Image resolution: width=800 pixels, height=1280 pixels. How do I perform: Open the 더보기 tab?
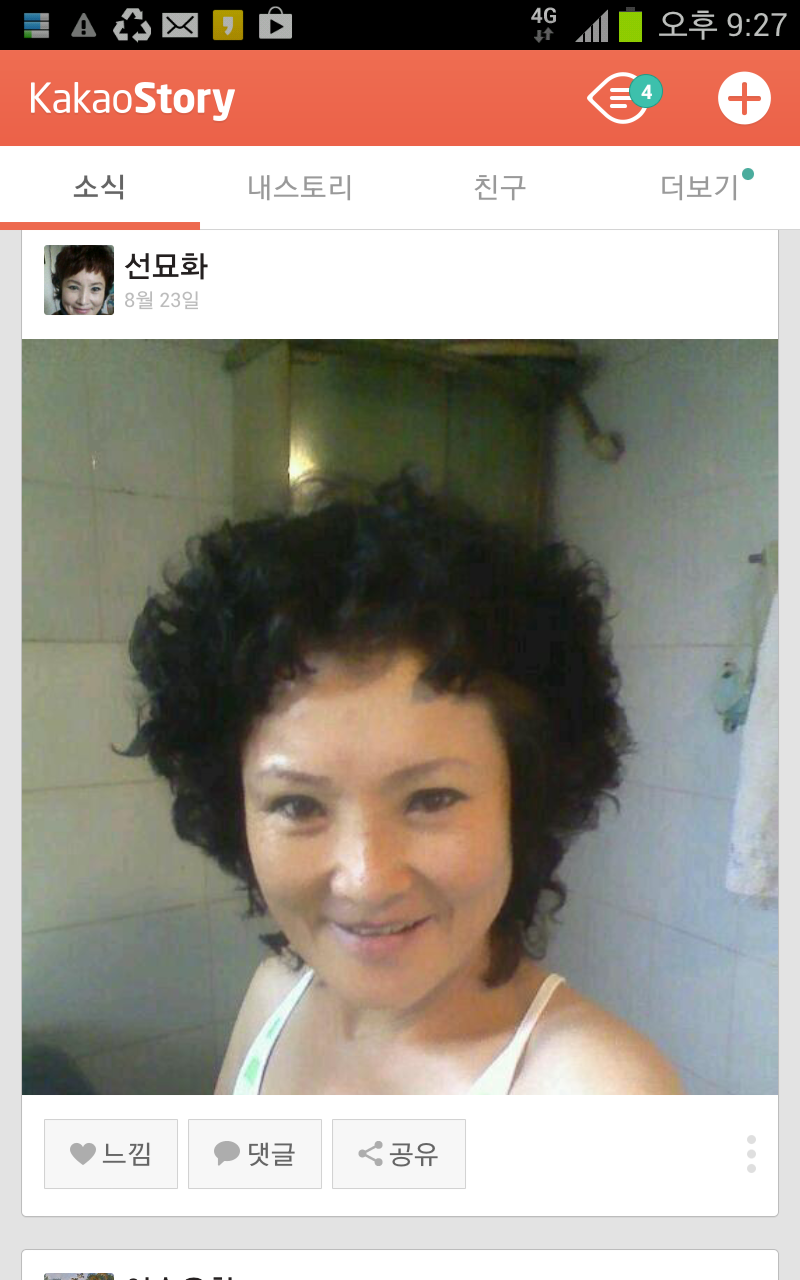pos(700,187)
